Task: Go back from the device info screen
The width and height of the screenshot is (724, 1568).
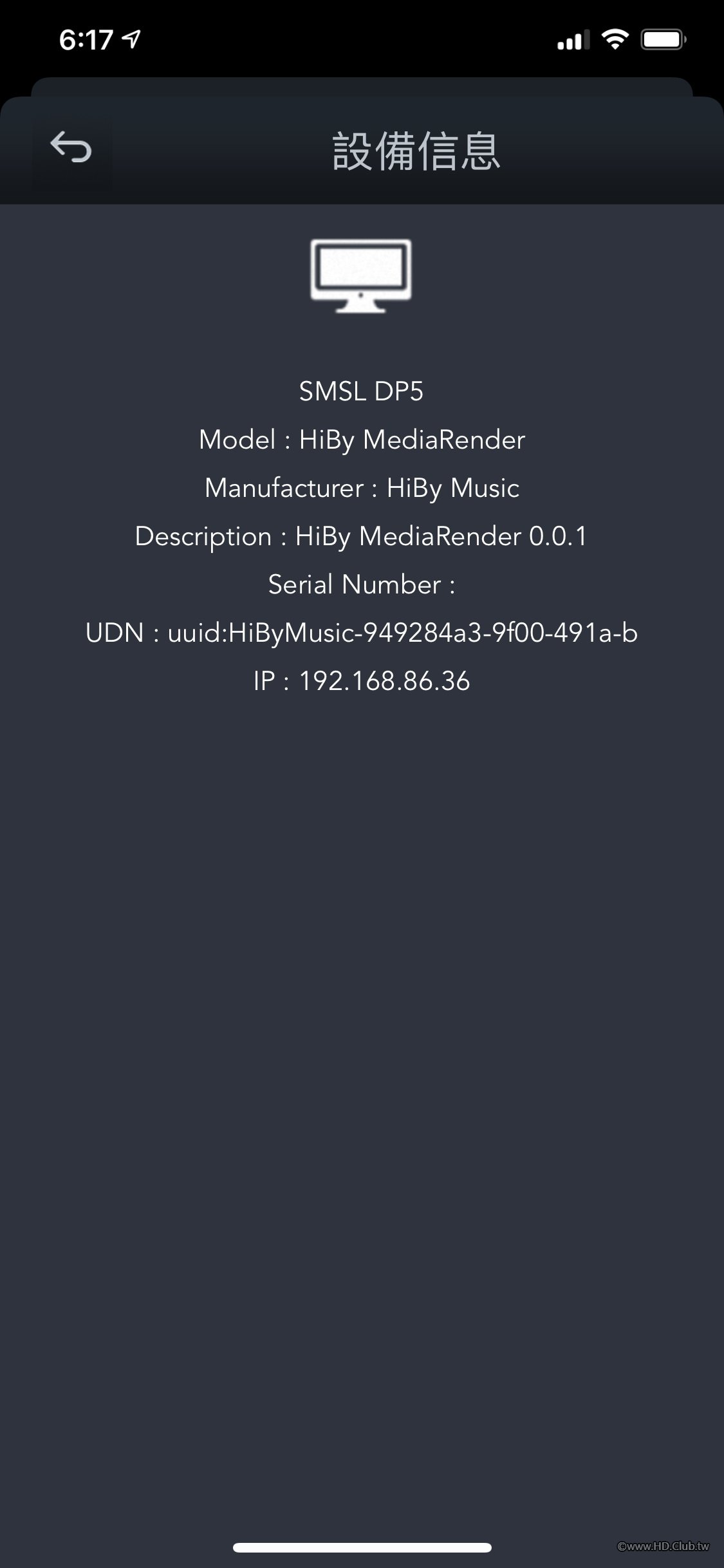Action: coord(71,149)
